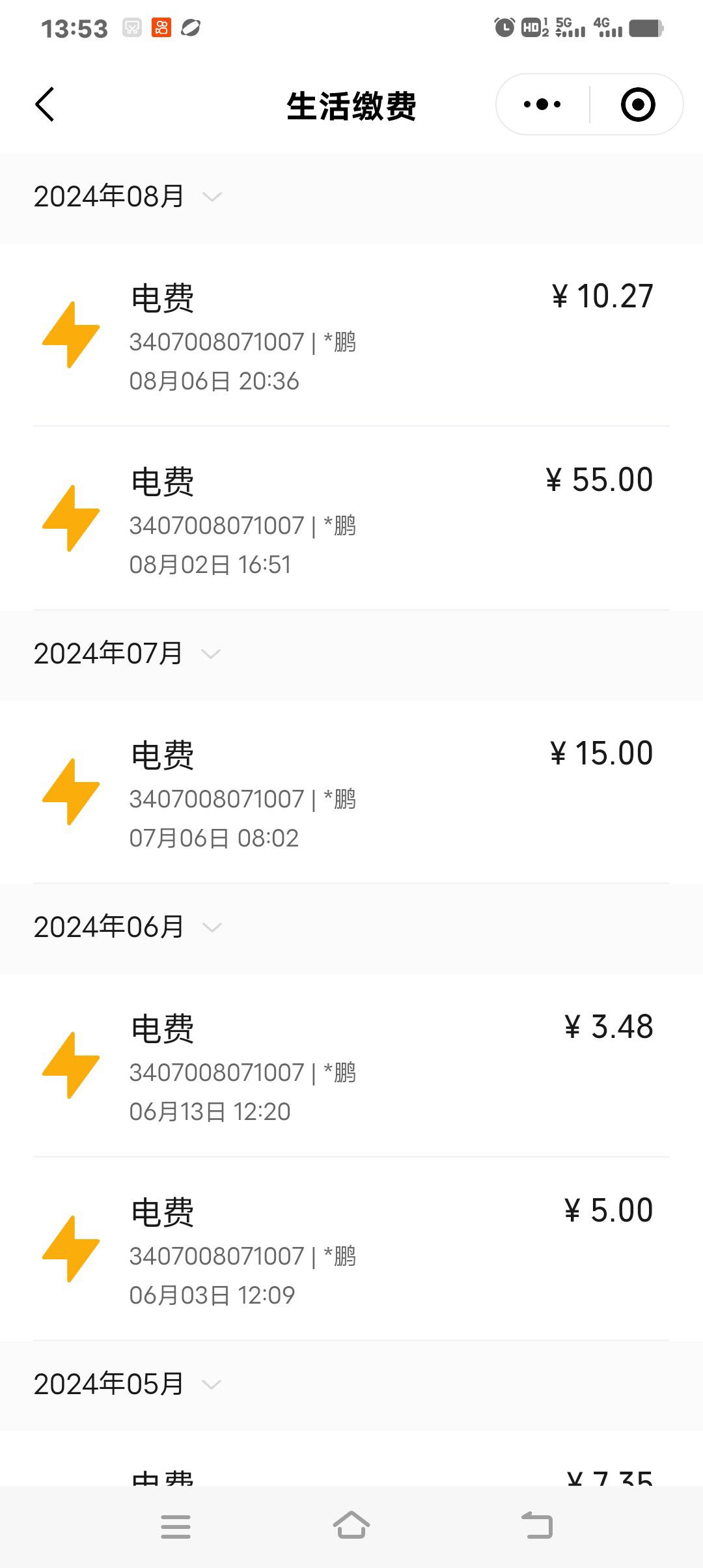Open the ¥10.27 electricity payment record
The image size is (703, 1568).
351,335
